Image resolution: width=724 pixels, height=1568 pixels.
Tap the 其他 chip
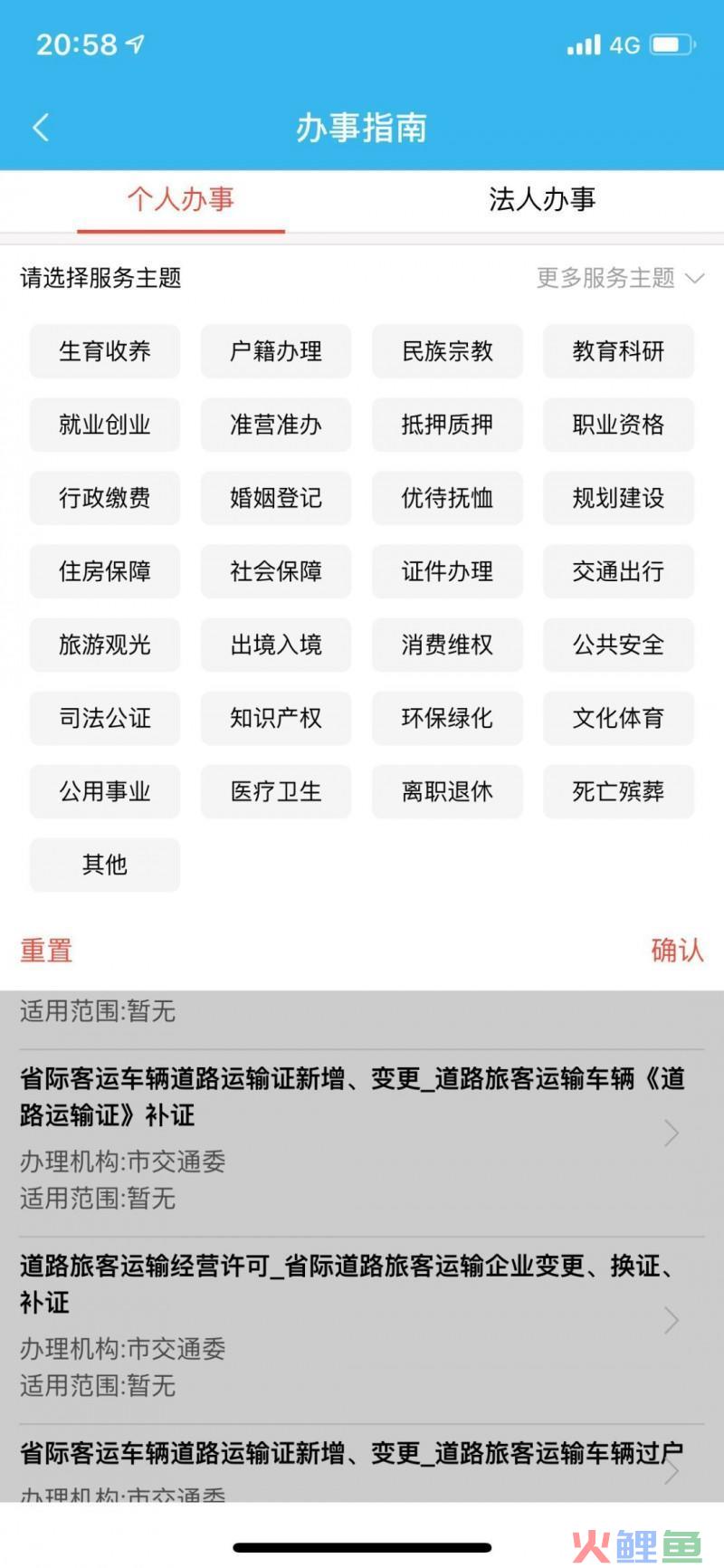pos(105,865)
